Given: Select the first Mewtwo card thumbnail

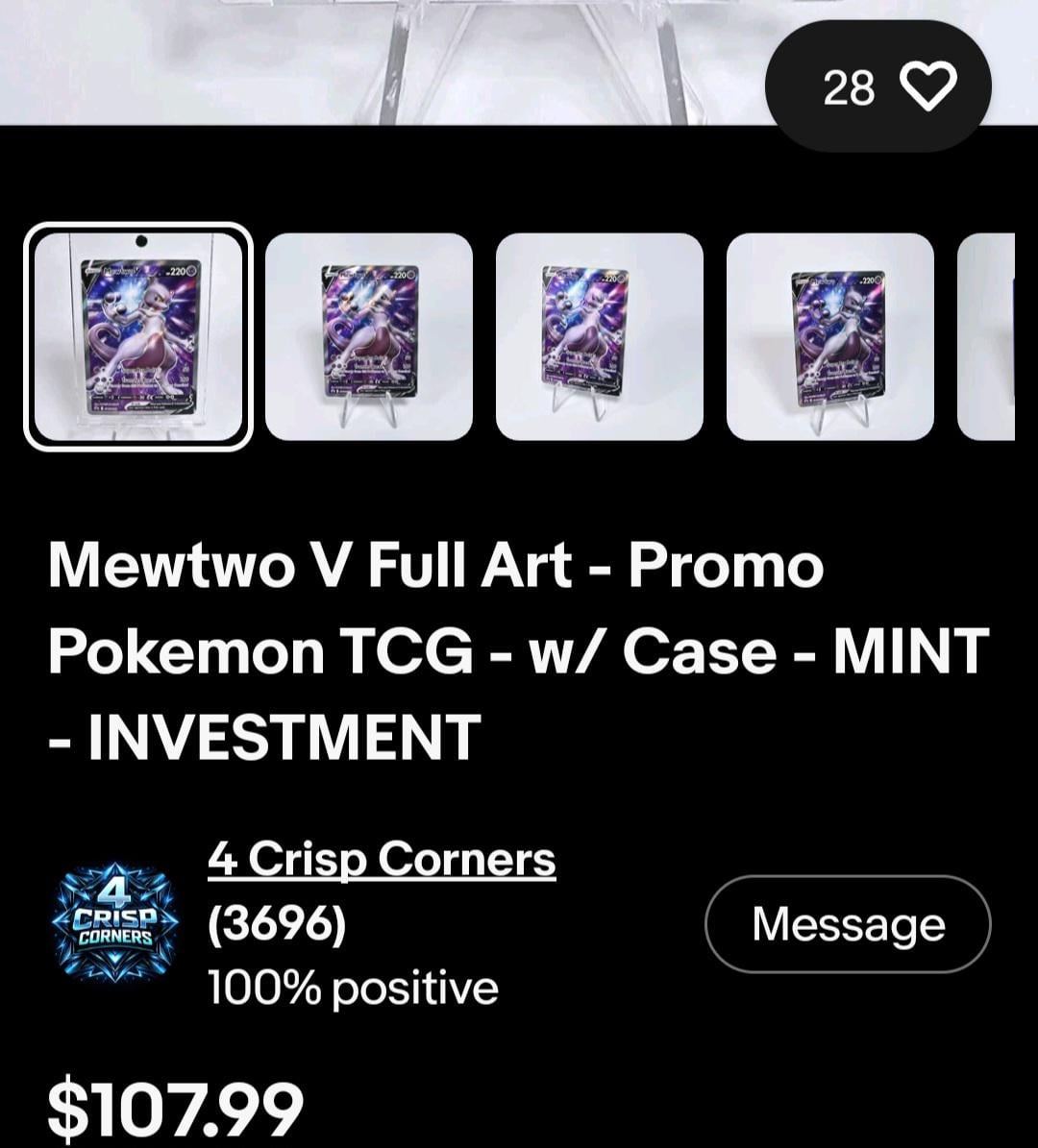Looking at the screenshot, I should click(138, 336).
